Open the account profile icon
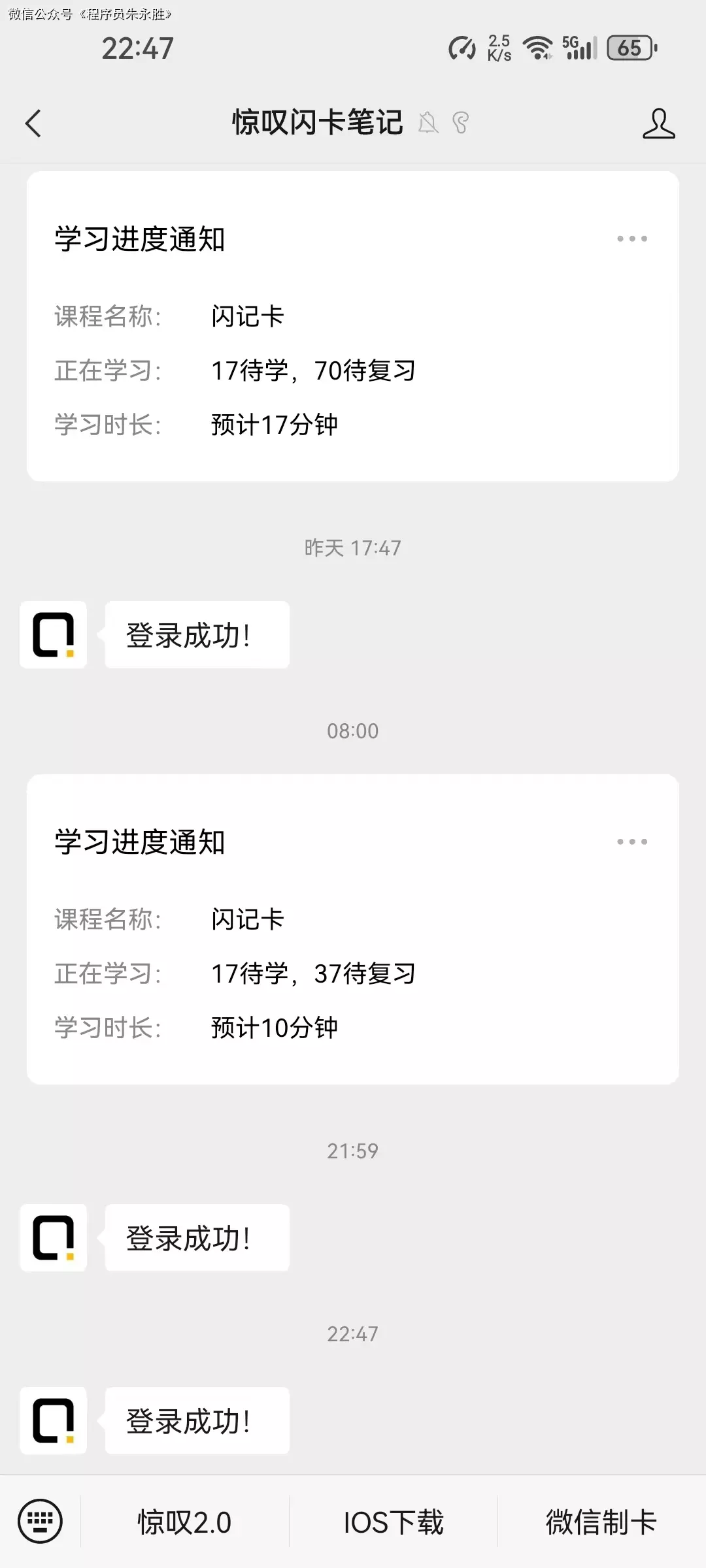The width and height of the screenshot is (706, 1568). click(x=658, y=123)
